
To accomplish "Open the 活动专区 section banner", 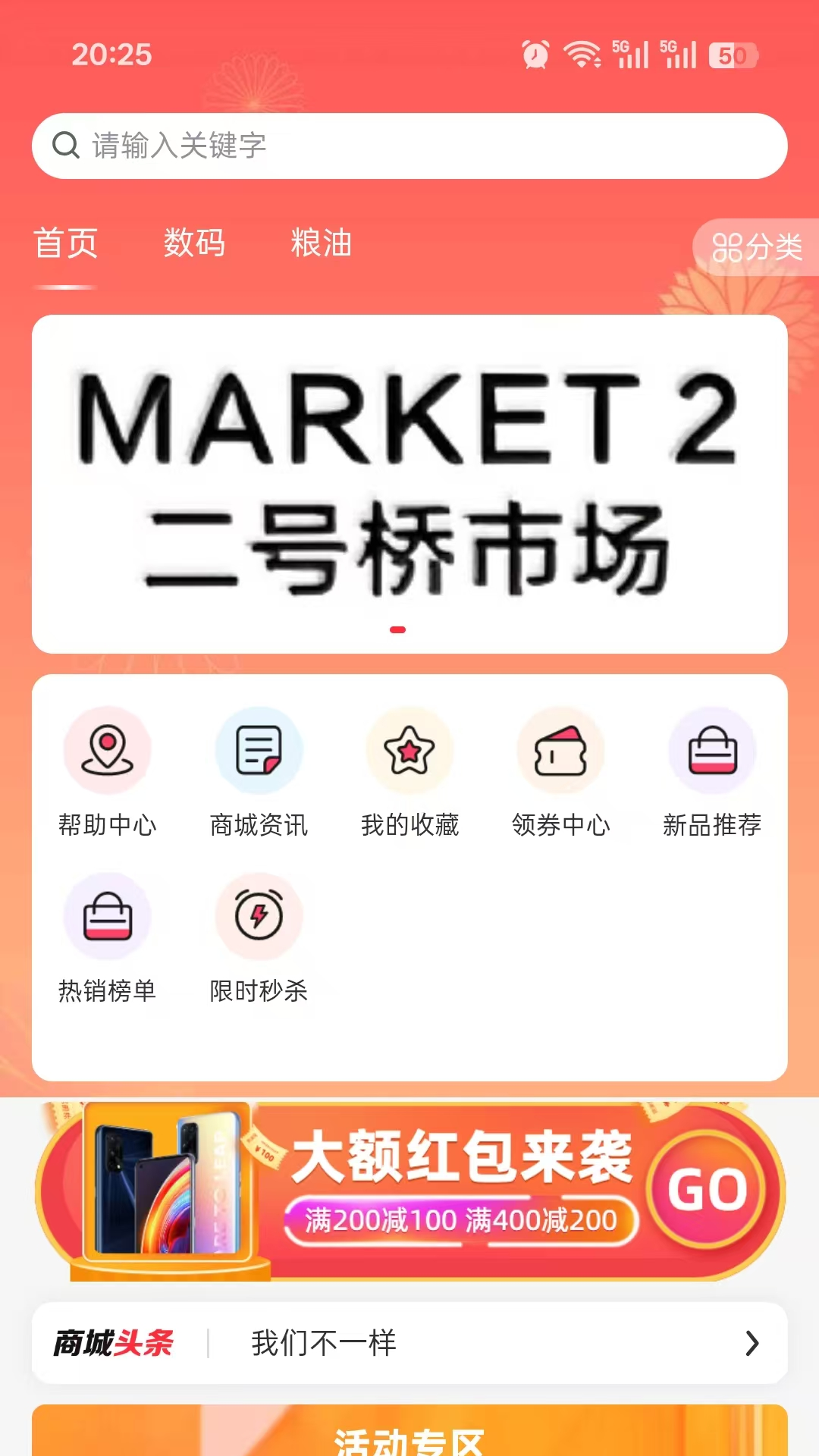I will [x=409, y=1433].
